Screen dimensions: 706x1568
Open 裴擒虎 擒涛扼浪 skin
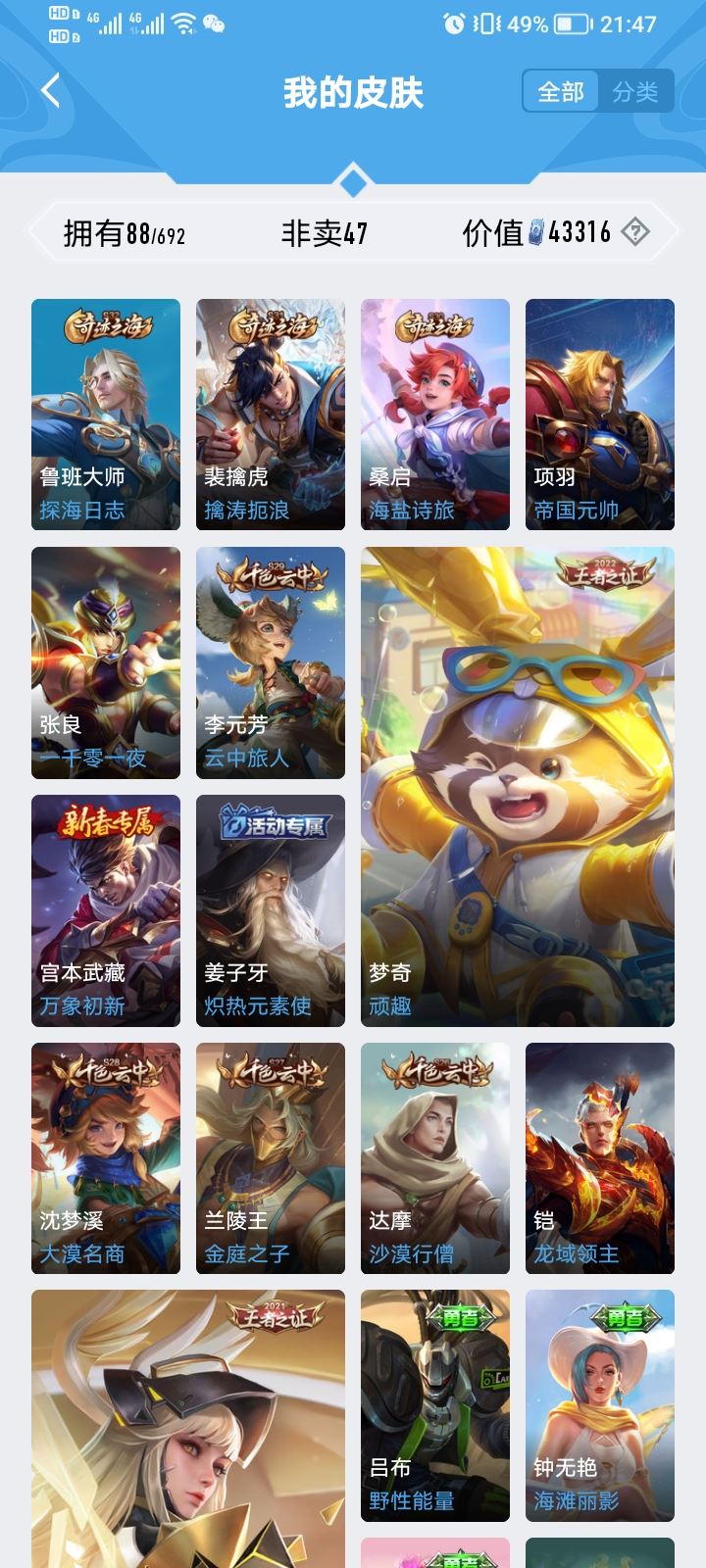(271, 414)
